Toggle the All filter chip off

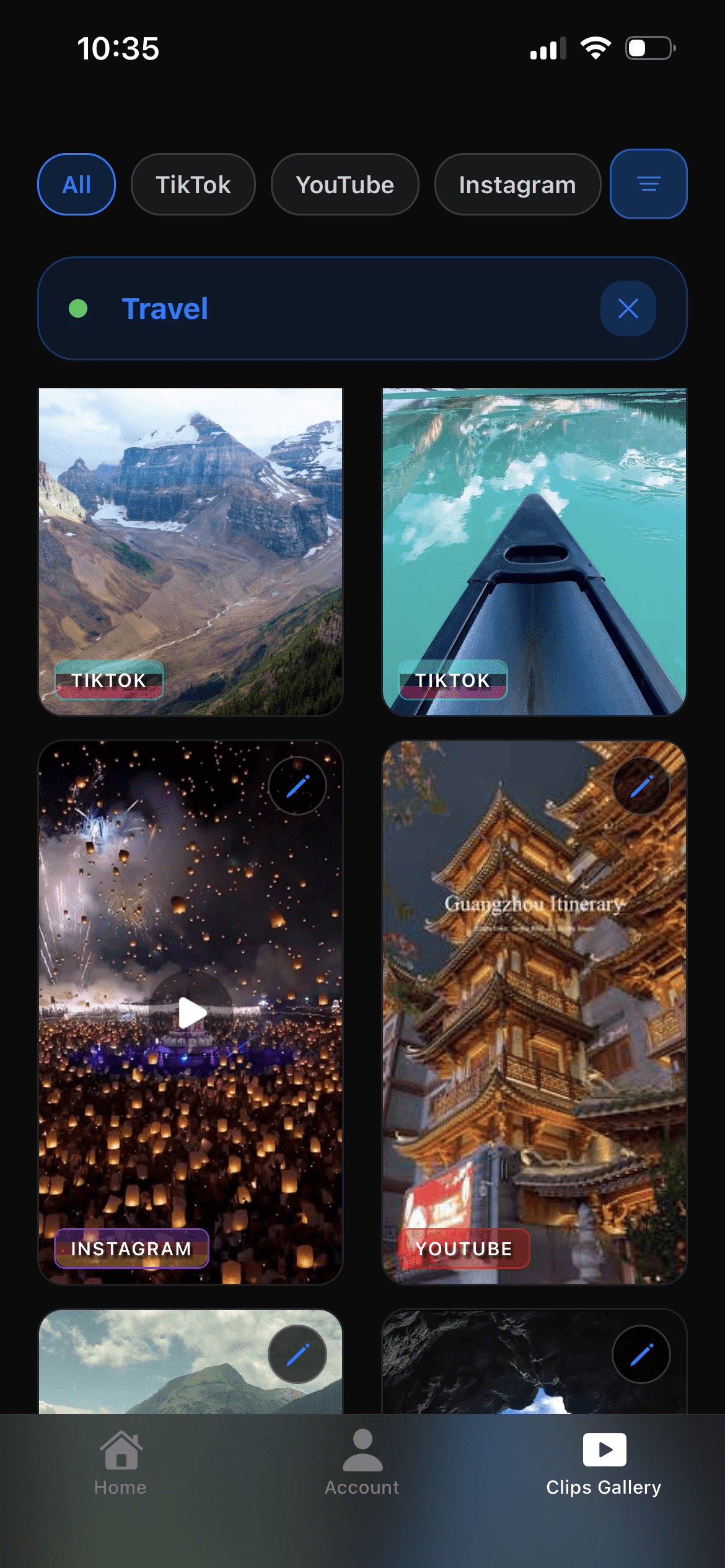(x=76, y=184)
